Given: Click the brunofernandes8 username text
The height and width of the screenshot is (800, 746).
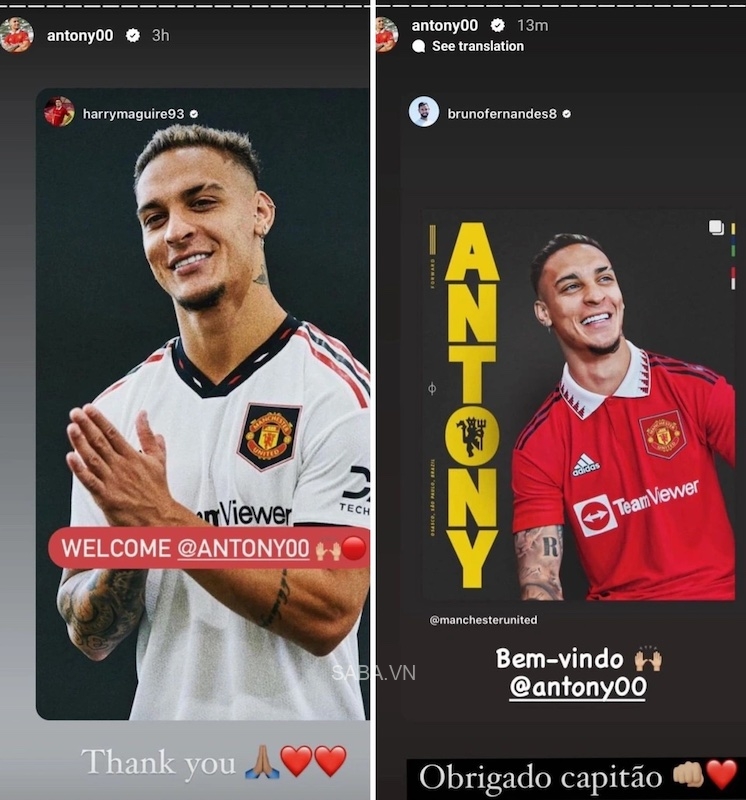Looking at the screenshot, I should pyautogui.click(x=505, y=114).
